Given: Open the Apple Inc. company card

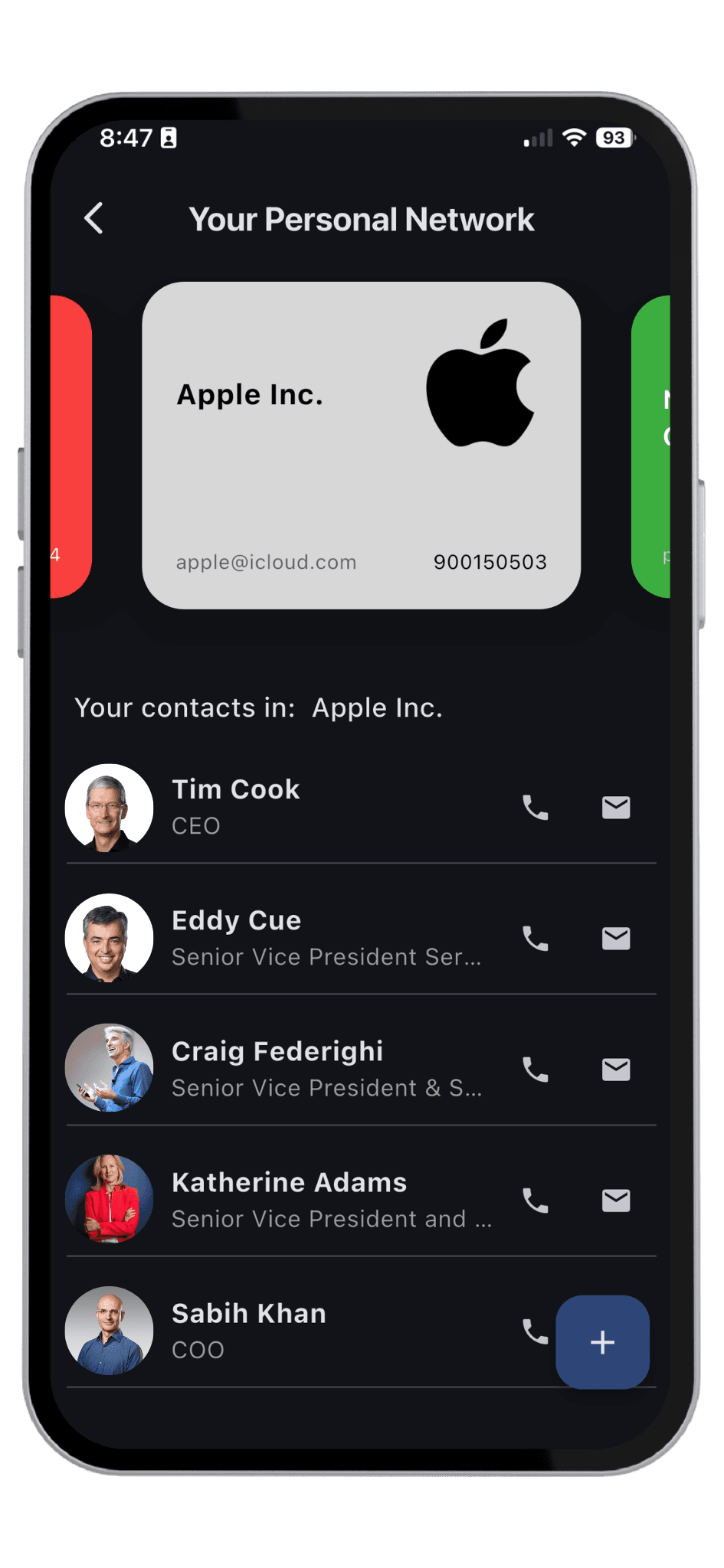Looking at the screenshot, I should click(361, 445).
